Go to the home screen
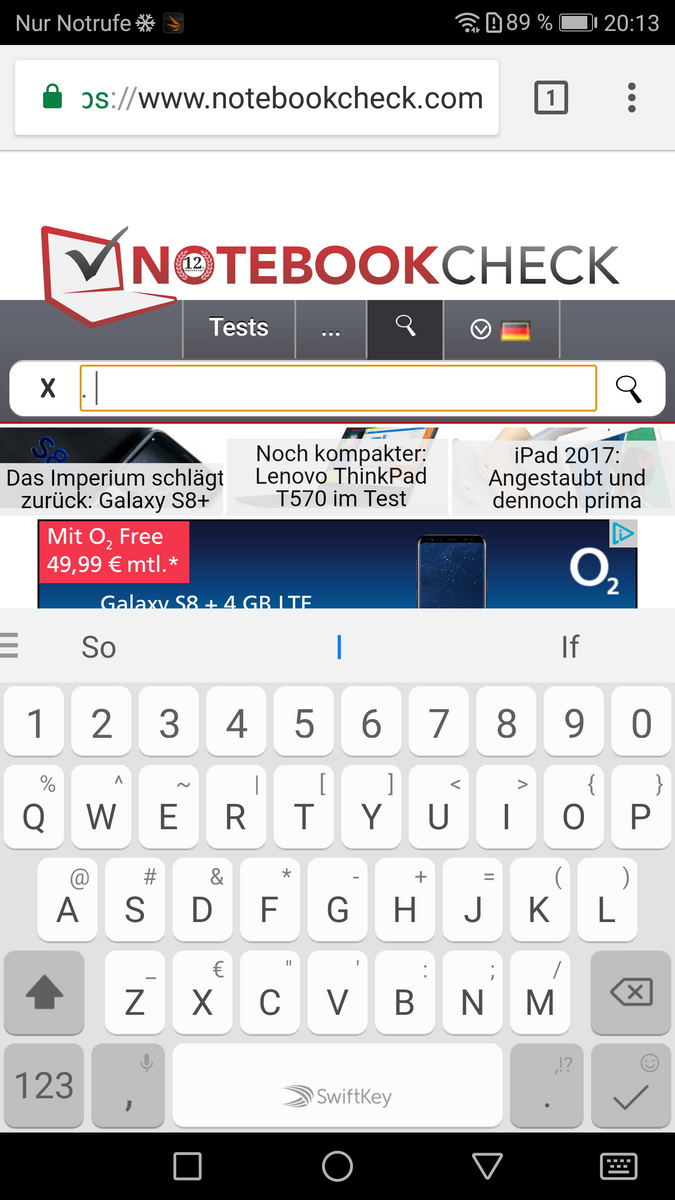Image resolution: width=675 pixels, height=1200 pixels. [x=337, y=1165]
